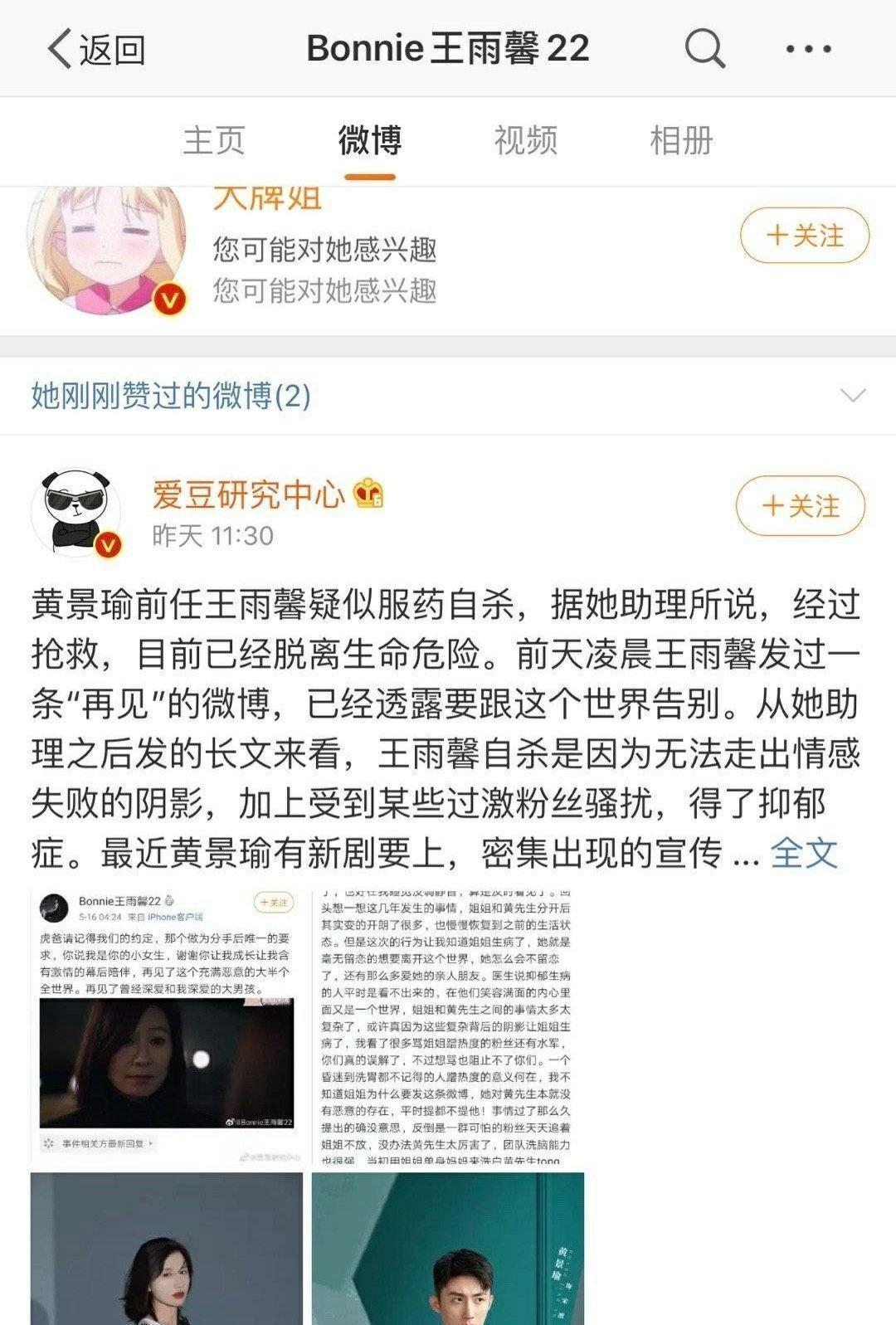Switch to the 主页 tab
Image resolution: width=896 pixels, height=1325 pixels.
click(x=214, y=140)
